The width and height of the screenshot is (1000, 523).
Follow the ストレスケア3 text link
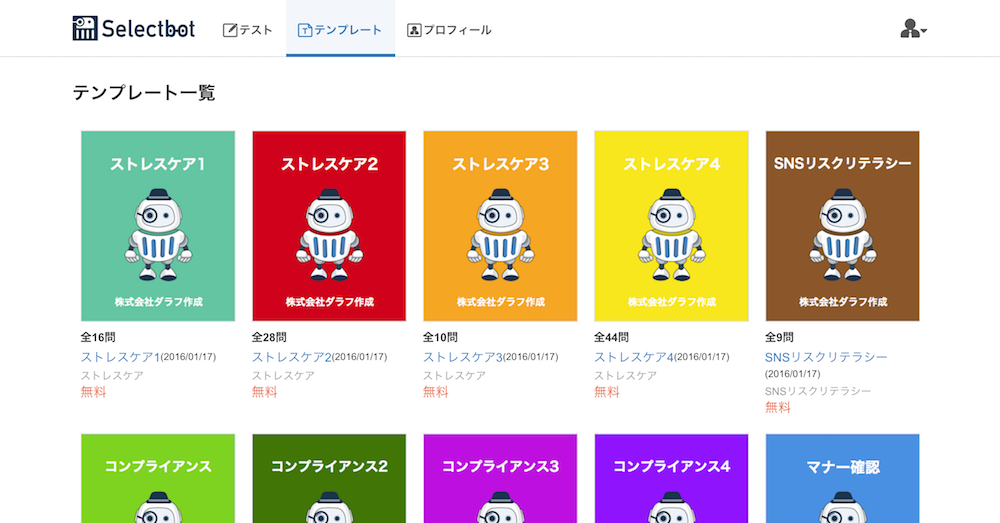click(x=462, y=357)
